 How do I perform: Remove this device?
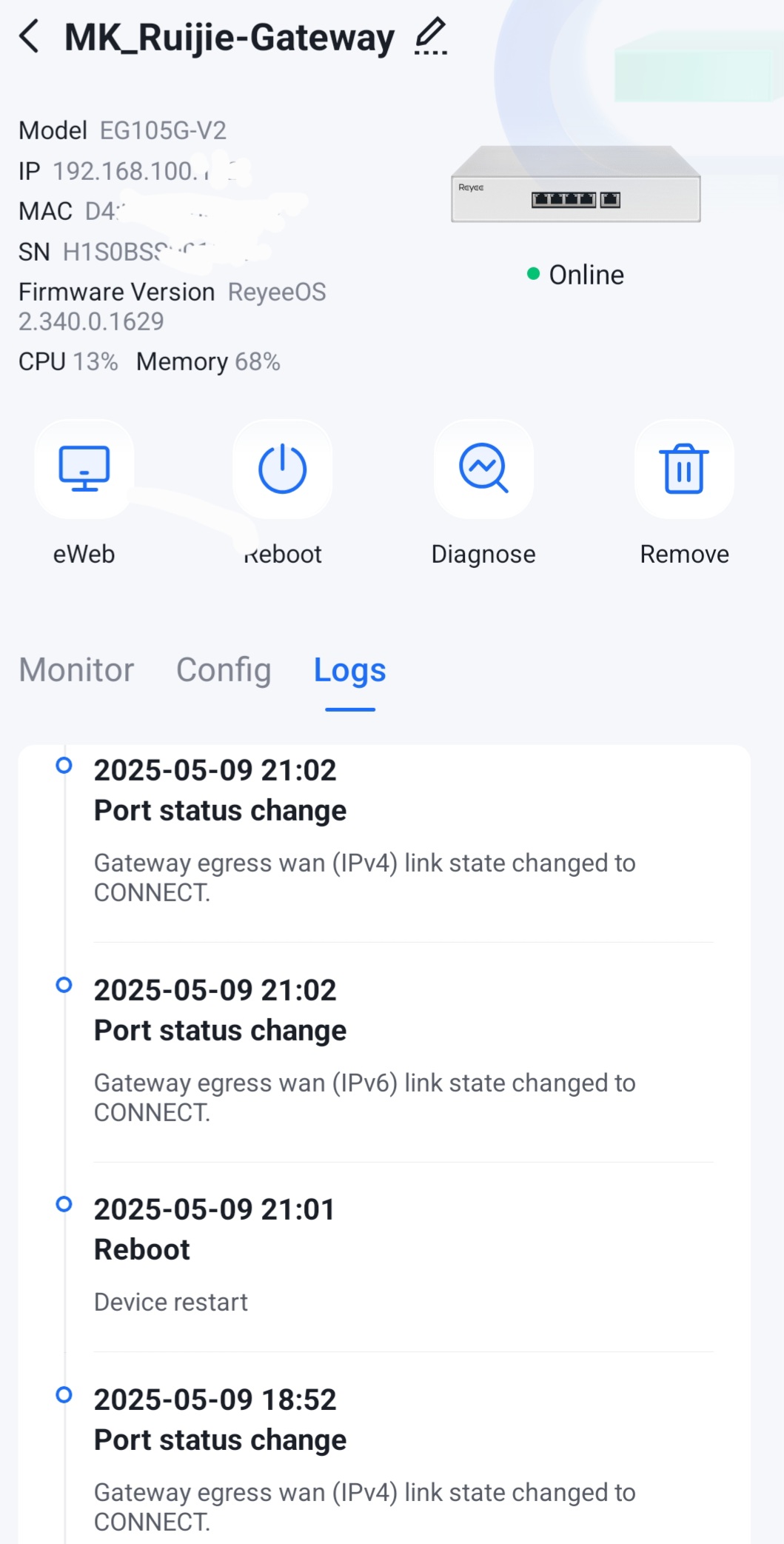pos(684,469)
